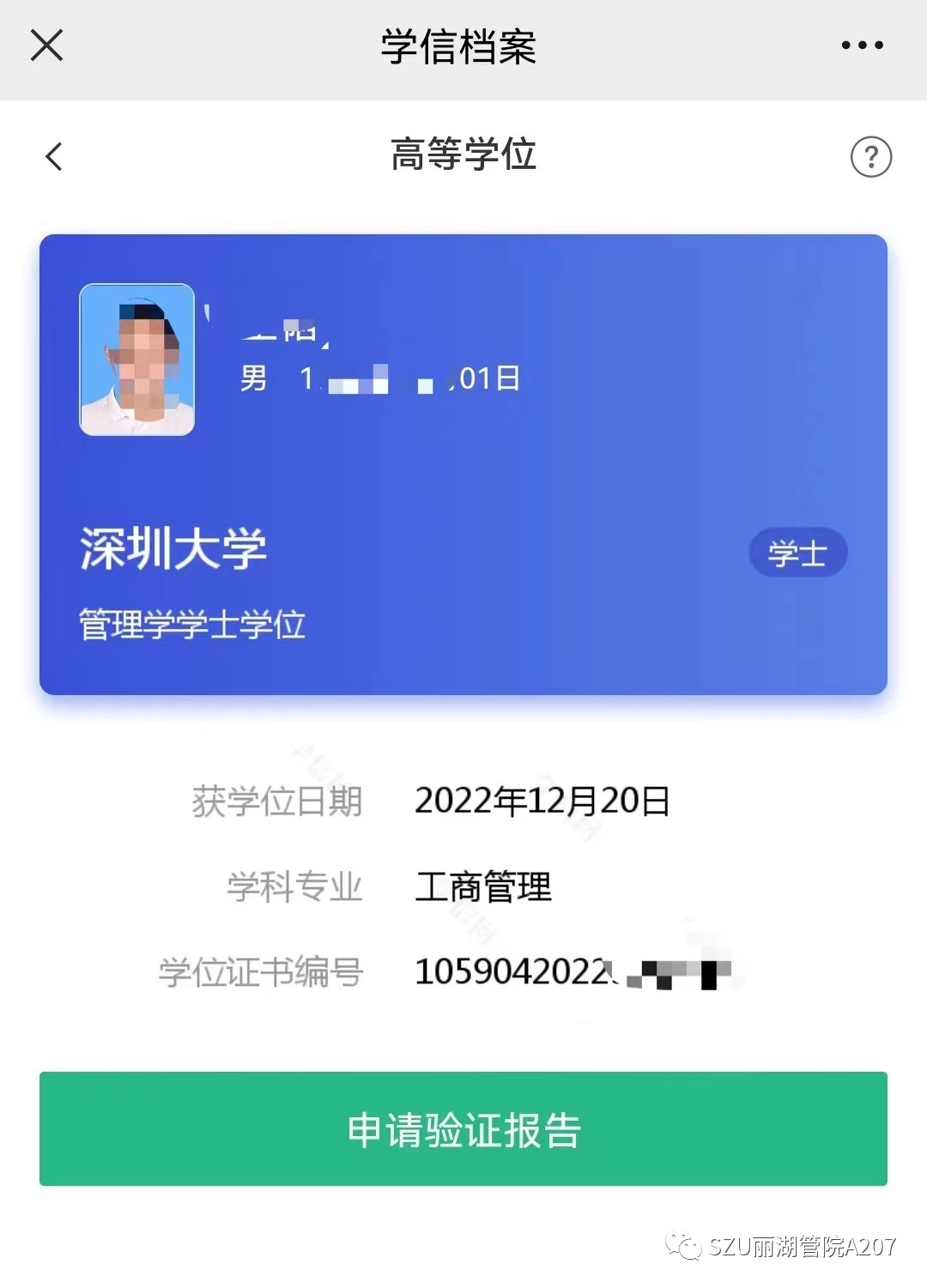Tap 申请验证报告 button
The image size is (927, 1288).
point(463,1128)
